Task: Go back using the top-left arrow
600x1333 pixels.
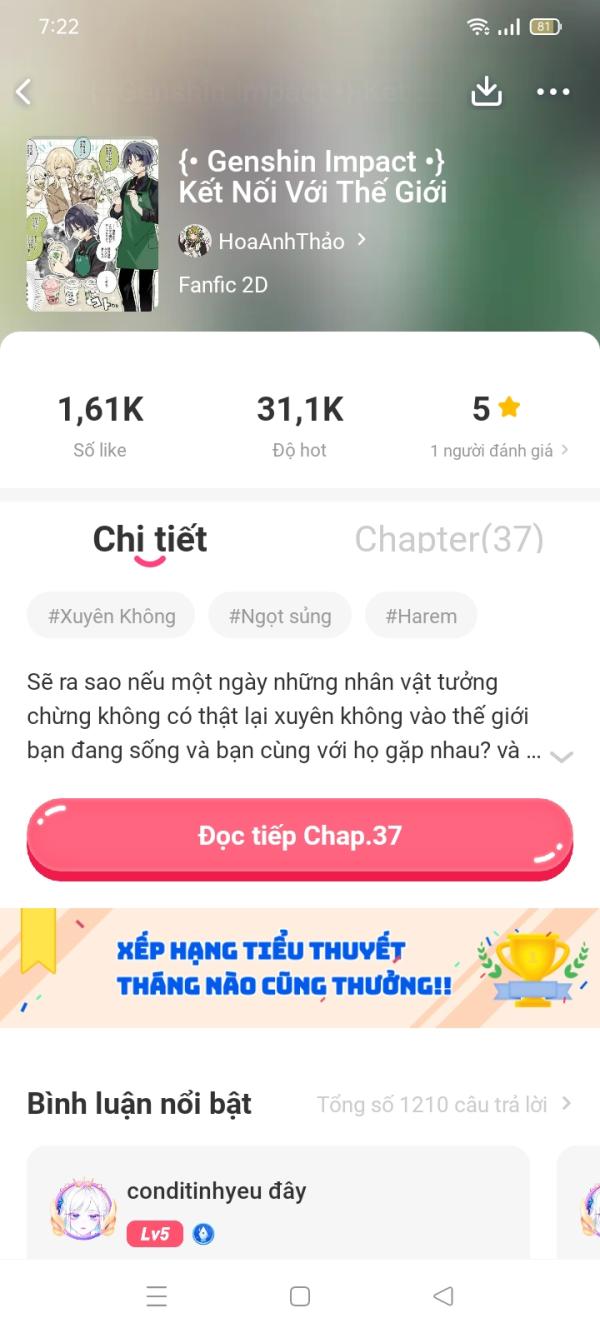Action: tap(24, 92)
